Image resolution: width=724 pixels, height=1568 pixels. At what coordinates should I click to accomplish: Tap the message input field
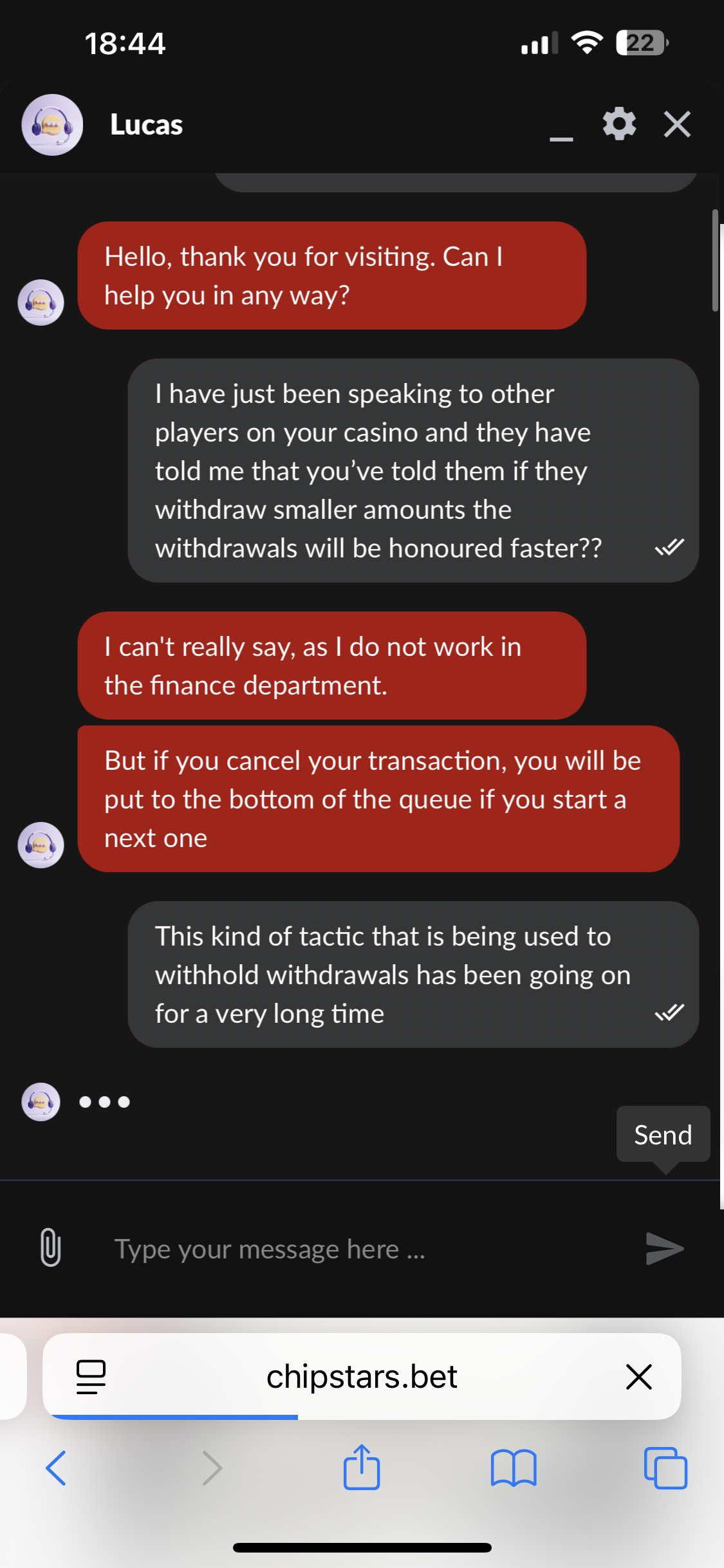(x=360, y=1249)
